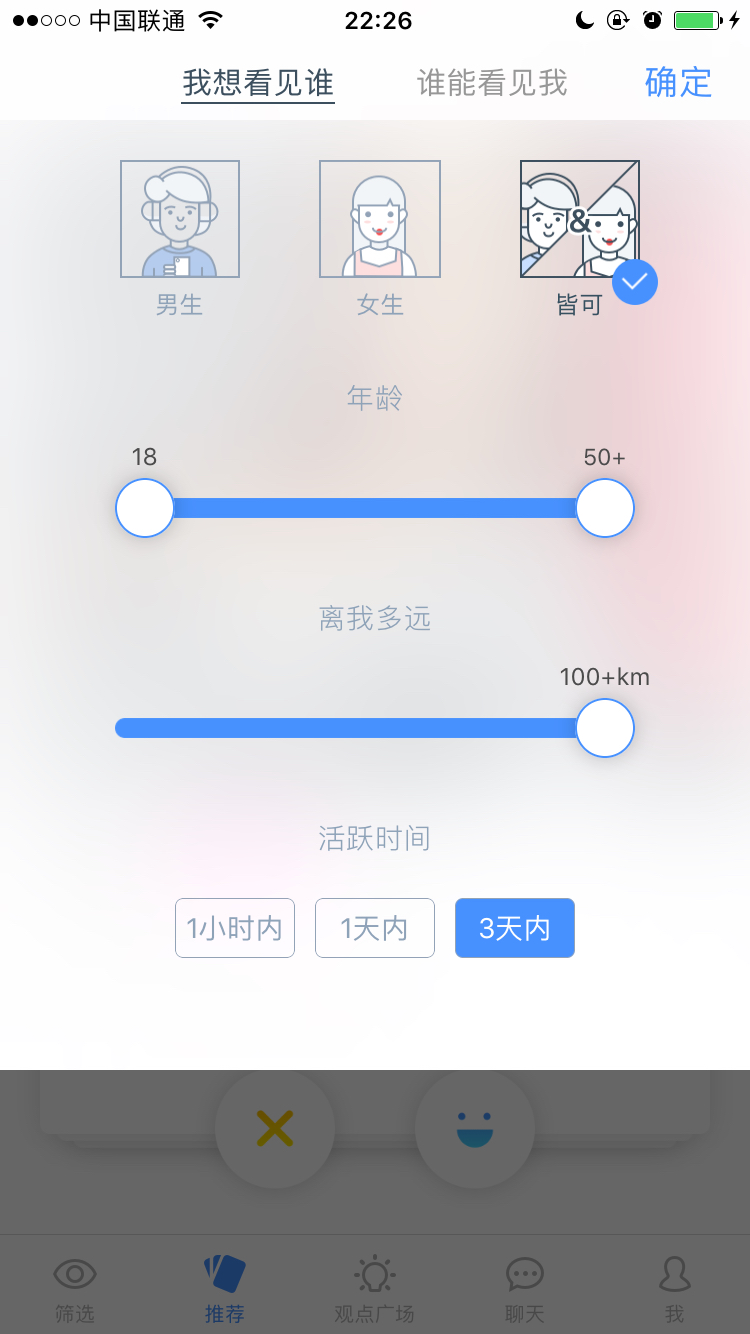This screenshot has width=750, height=1334.
Task: Switch to the 谁能看见我 tab
Action: [x=492, y=83]
